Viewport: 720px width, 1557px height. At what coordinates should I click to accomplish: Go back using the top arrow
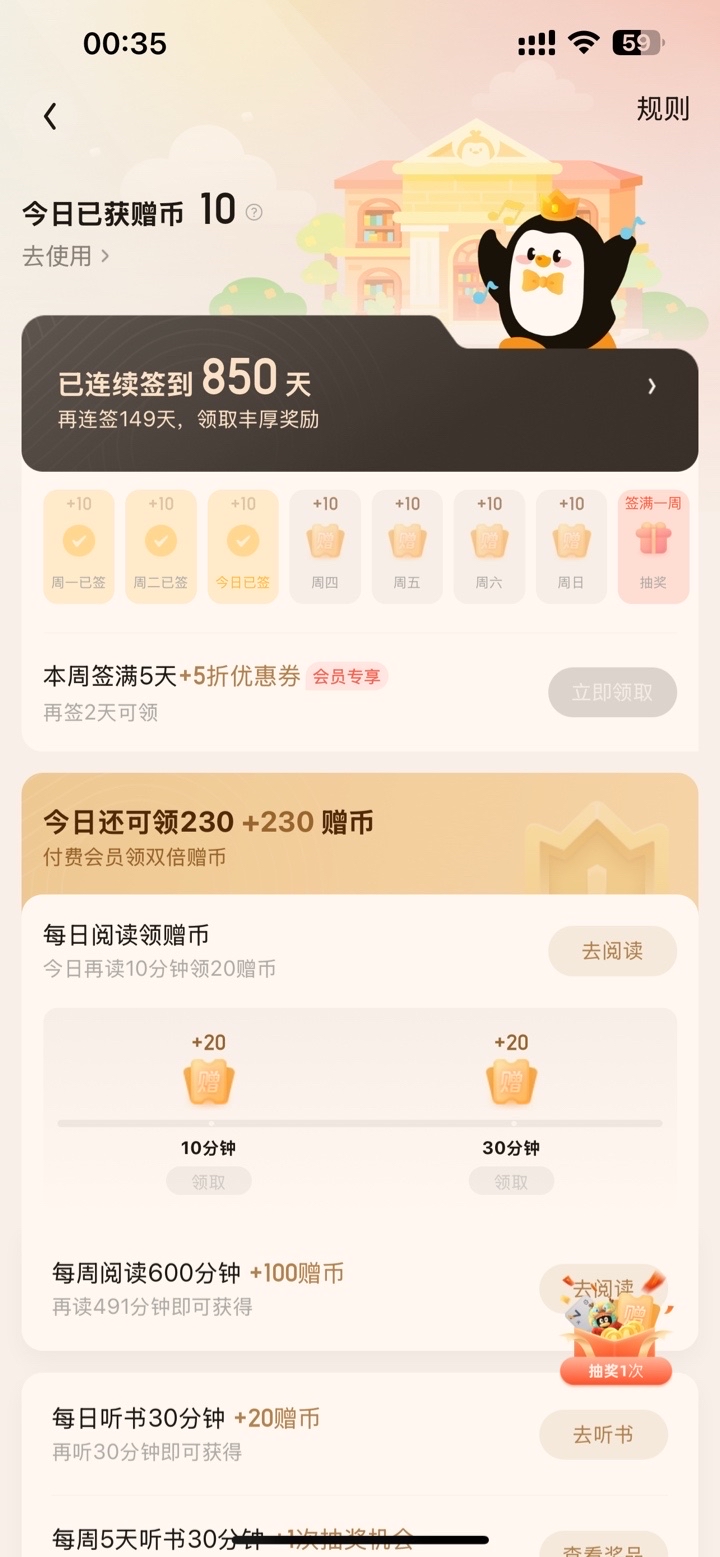coord(50,116)
